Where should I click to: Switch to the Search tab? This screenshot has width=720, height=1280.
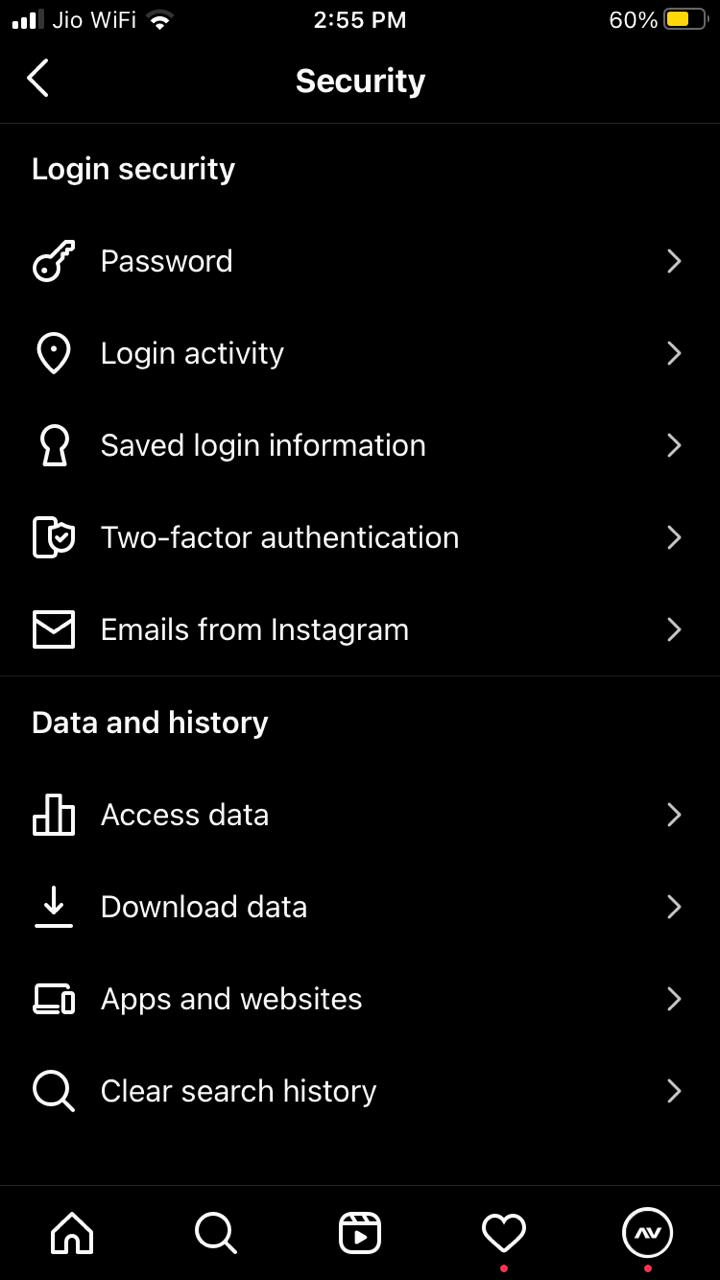click(x=216, y=1233)
